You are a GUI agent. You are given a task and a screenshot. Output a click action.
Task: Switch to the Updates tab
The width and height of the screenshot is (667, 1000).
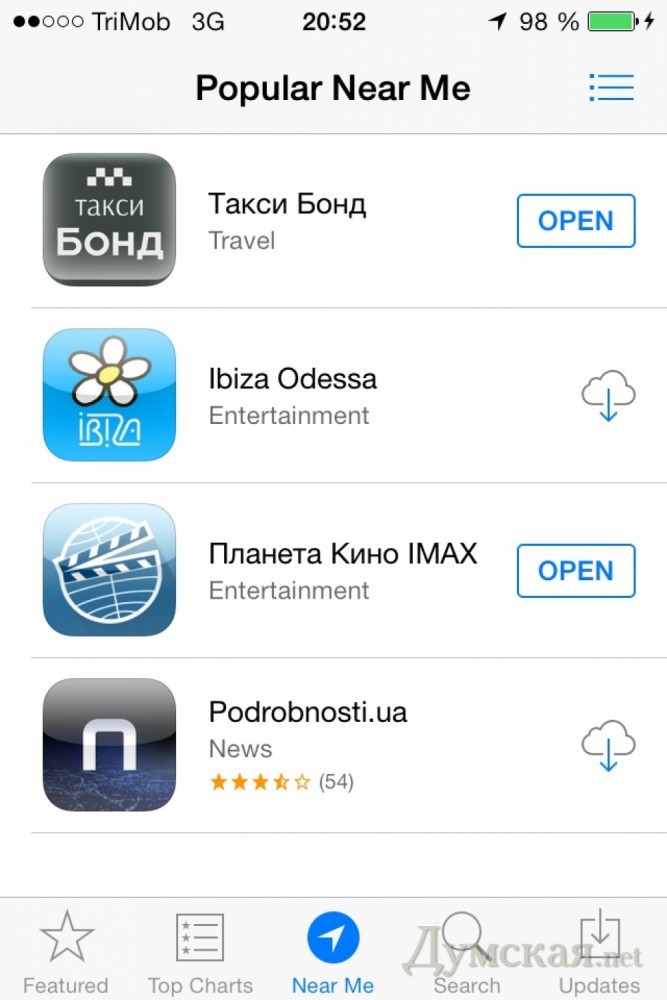tap(599, 951)
